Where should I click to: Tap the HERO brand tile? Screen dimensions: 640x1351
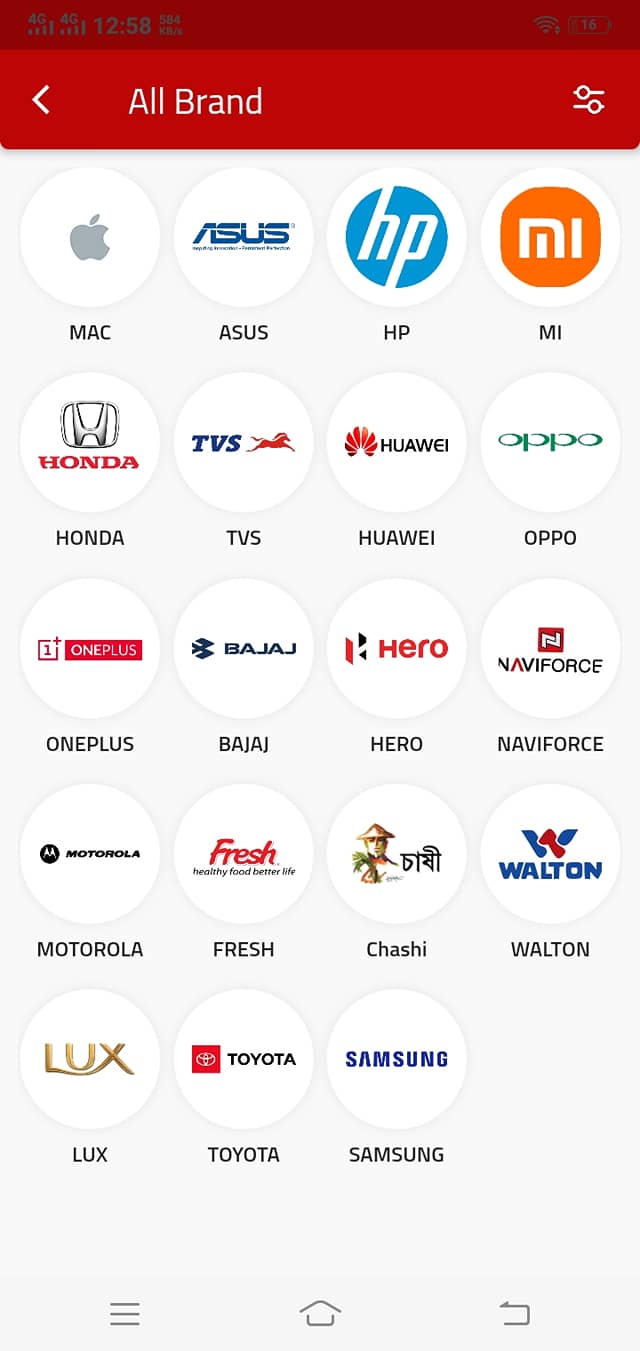[x=397, y=649]
